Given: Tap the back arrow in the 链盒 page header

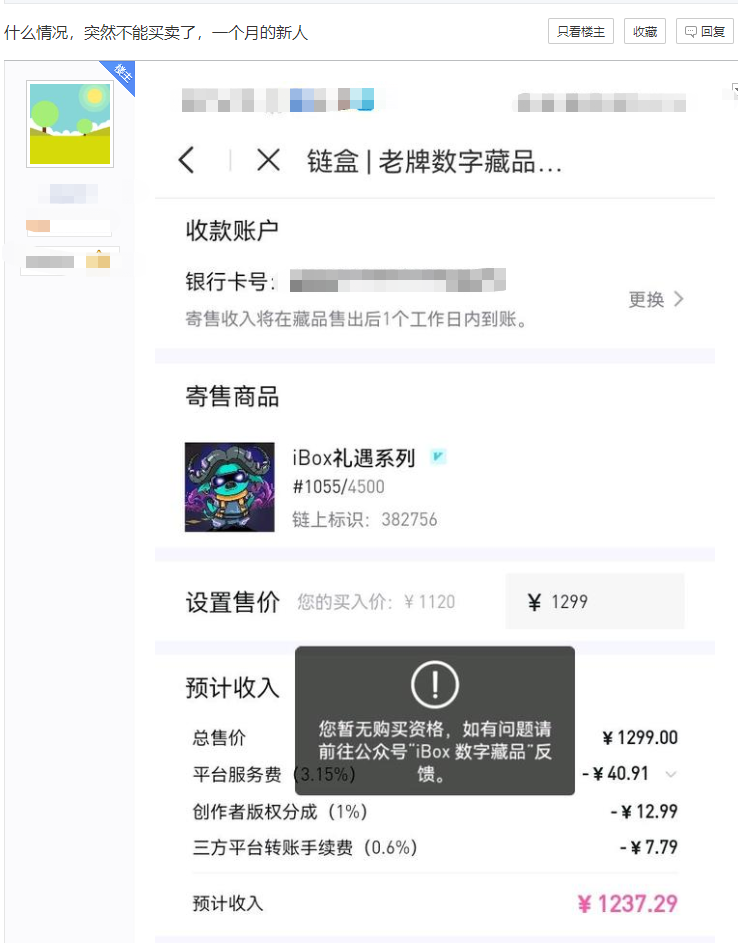Looking at the screenshot, I should (x=186, y=160).
